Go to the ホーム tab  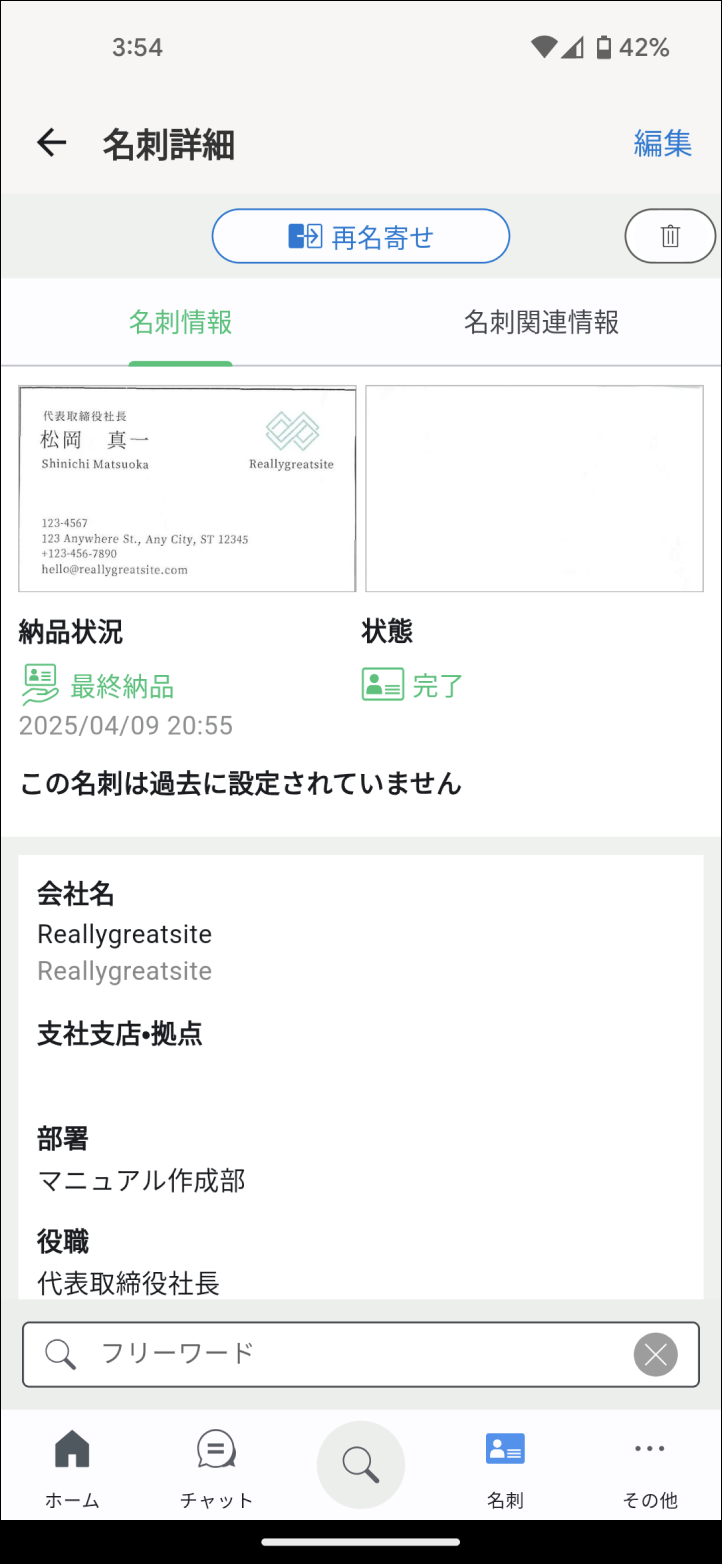(72, 1468)
